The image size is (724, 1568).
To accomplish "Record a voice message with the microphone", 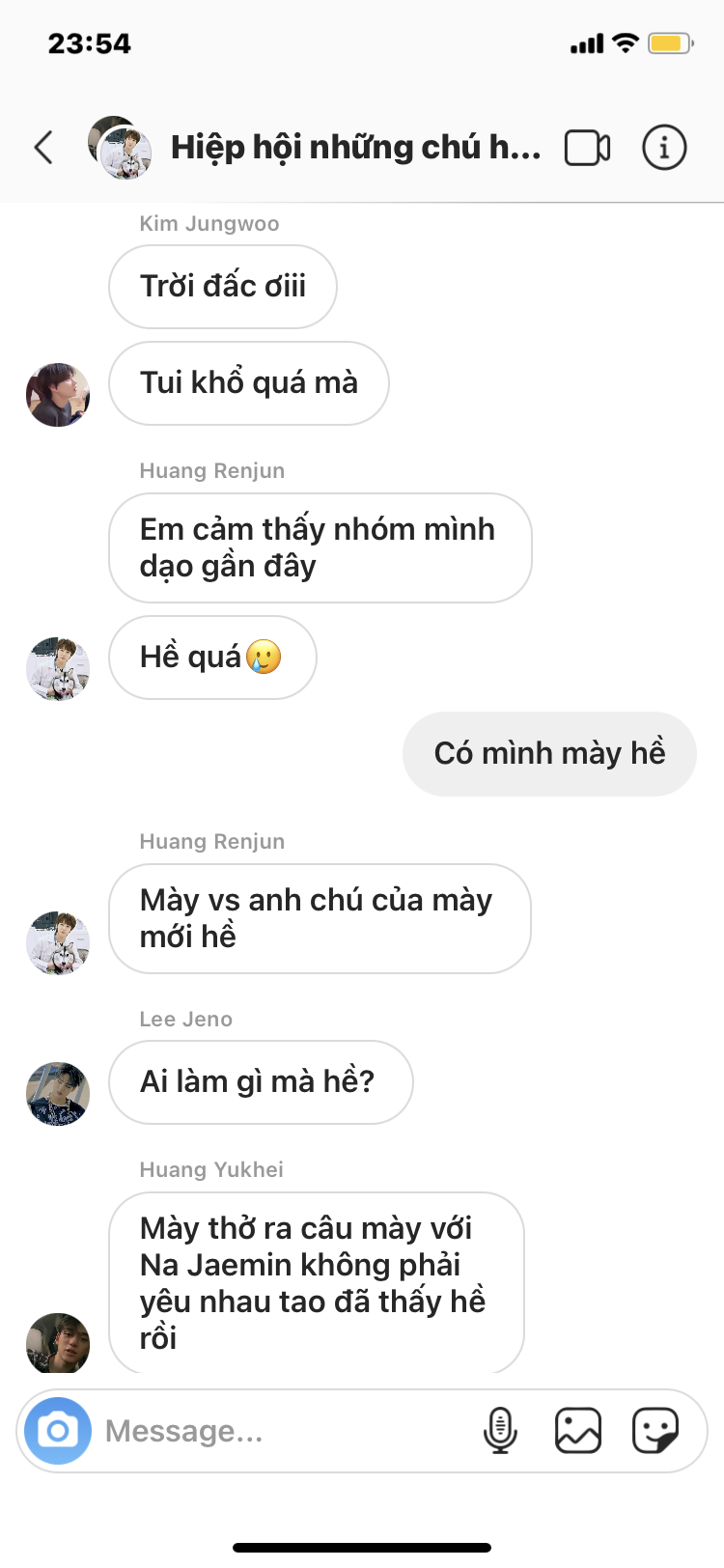I will point(500,1431).
